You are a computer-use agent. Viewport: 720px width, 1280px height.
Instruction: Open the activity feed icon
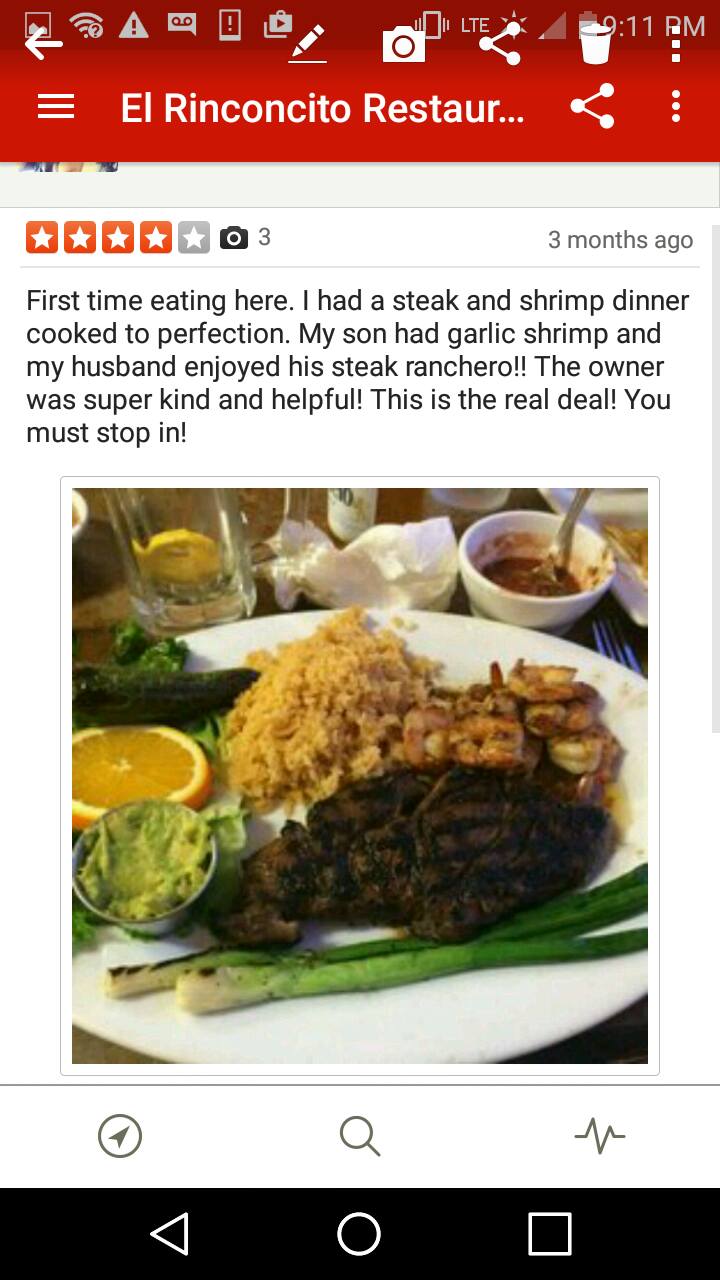(598, 1136)
